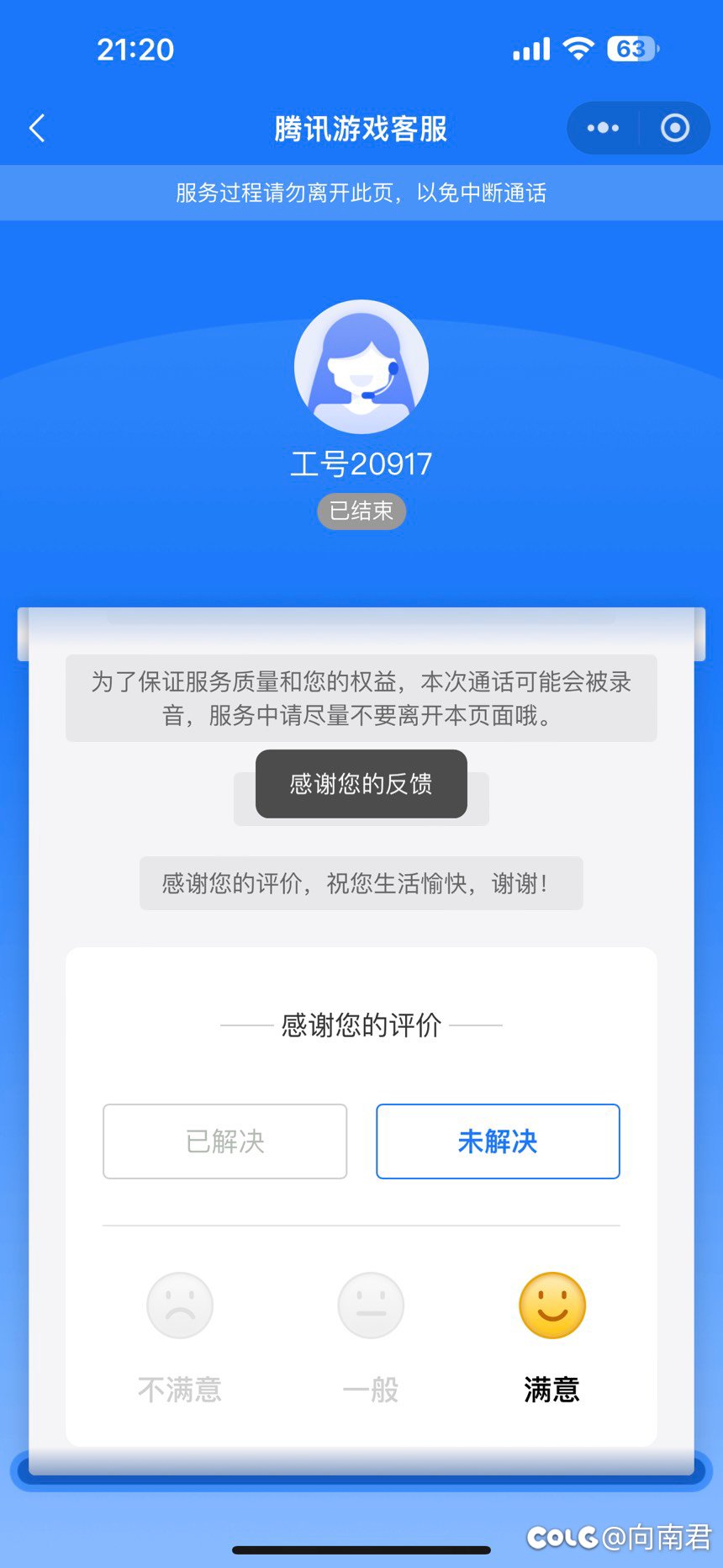Screen dimensions: 723x1568
Task: Select the 已解决 option
Action: 224,1141
